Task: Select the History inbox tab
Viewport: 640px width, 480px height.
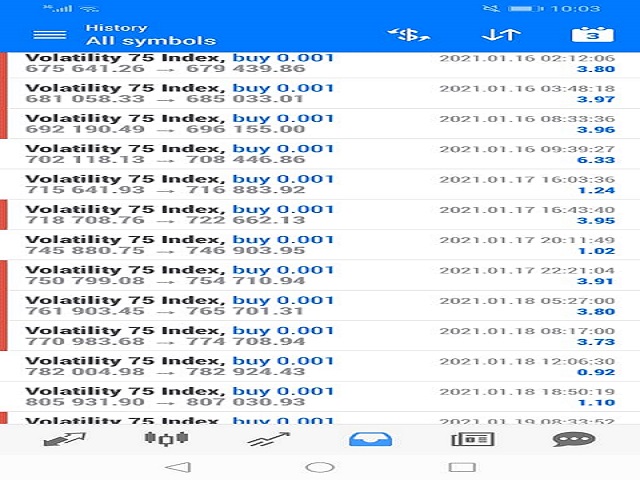Action: point(371,440)
